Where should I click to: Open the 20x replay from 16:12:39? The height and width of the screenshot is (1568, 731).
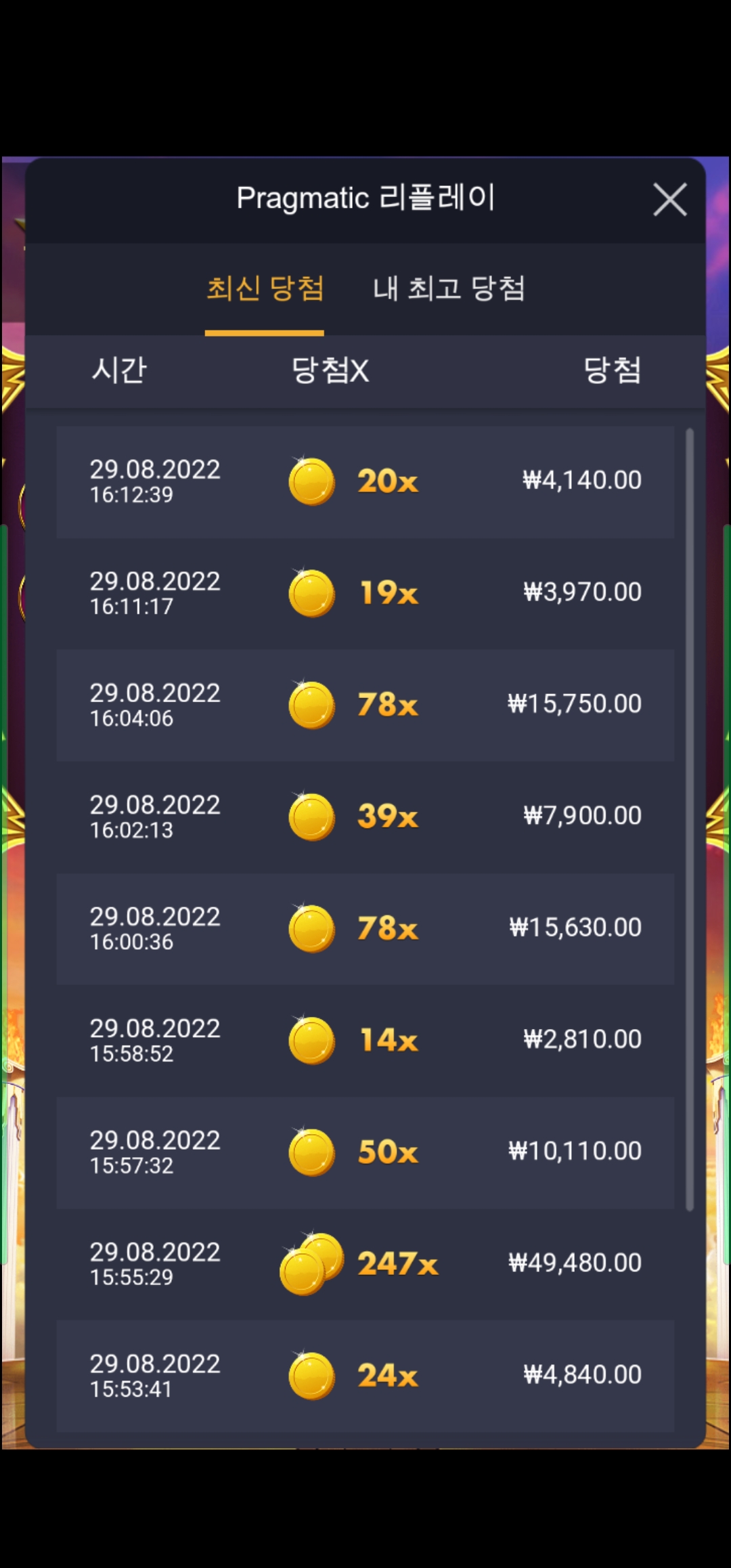(x=365, y=482)
